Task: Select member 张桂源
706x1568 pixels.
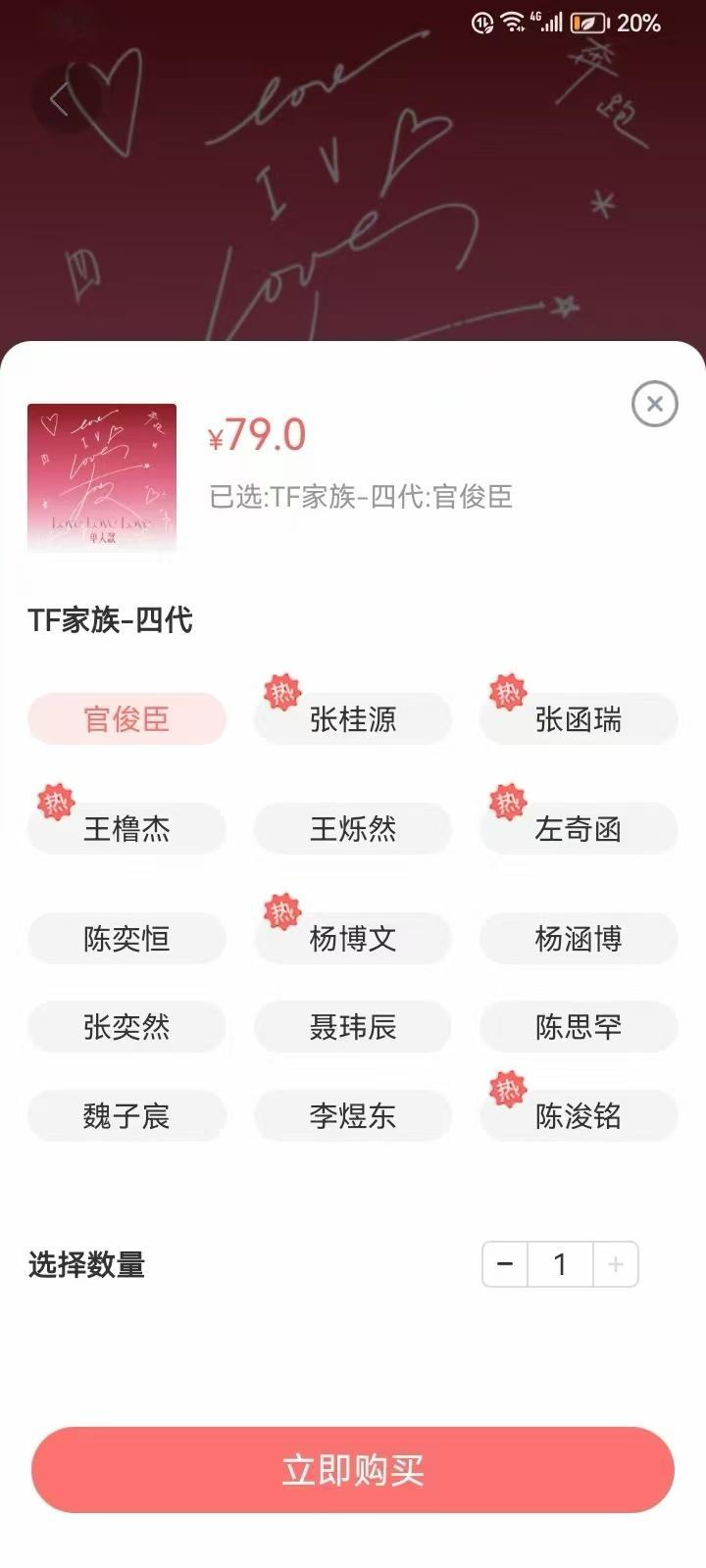Action: point(353,718)
